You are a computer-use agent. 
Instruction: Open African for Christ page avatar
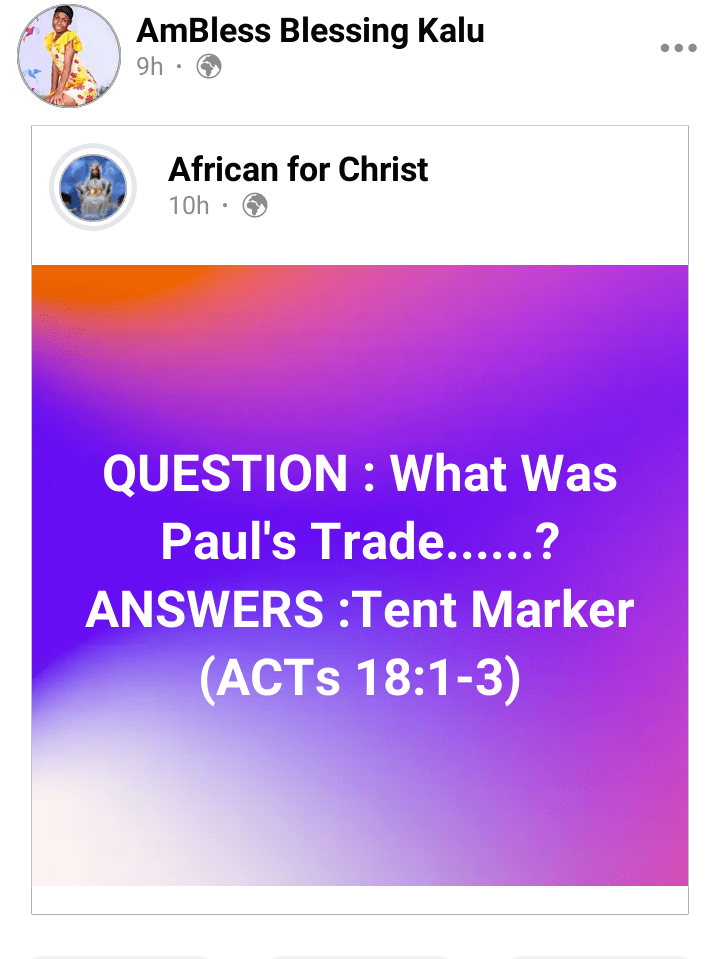pyautogui.click(x=92, y=187)
